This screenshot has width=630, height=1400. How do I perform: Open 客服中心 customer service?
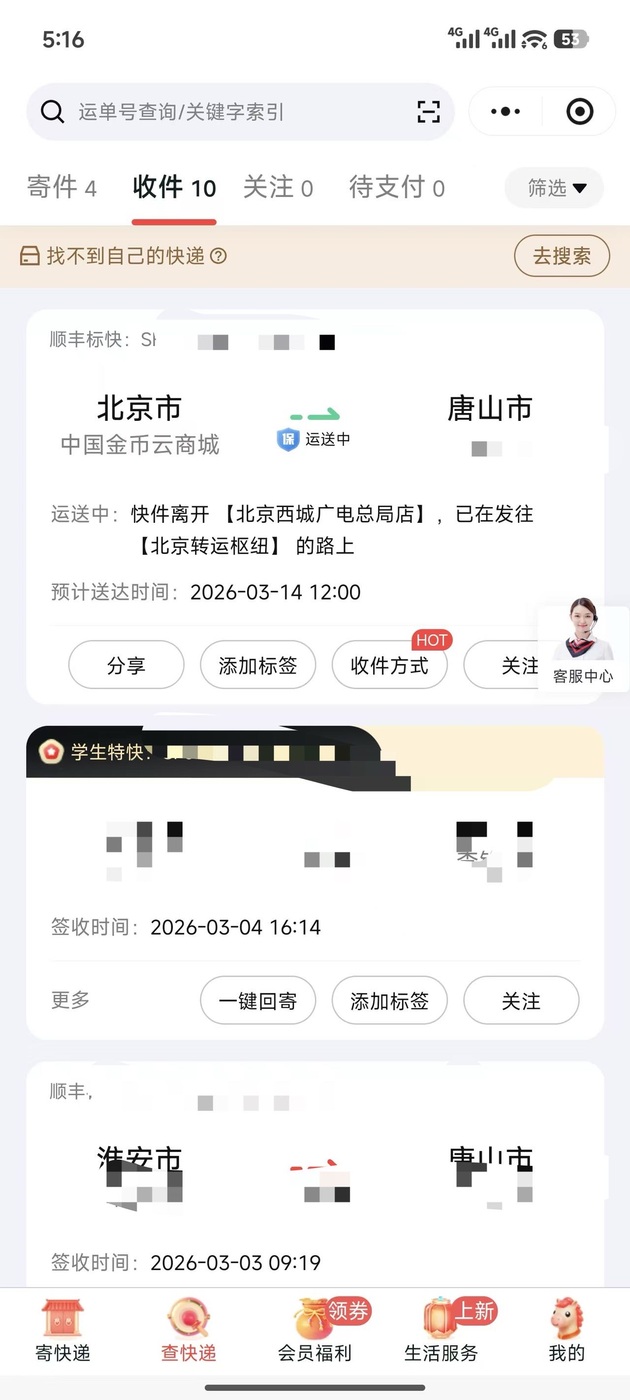point(583,645)
